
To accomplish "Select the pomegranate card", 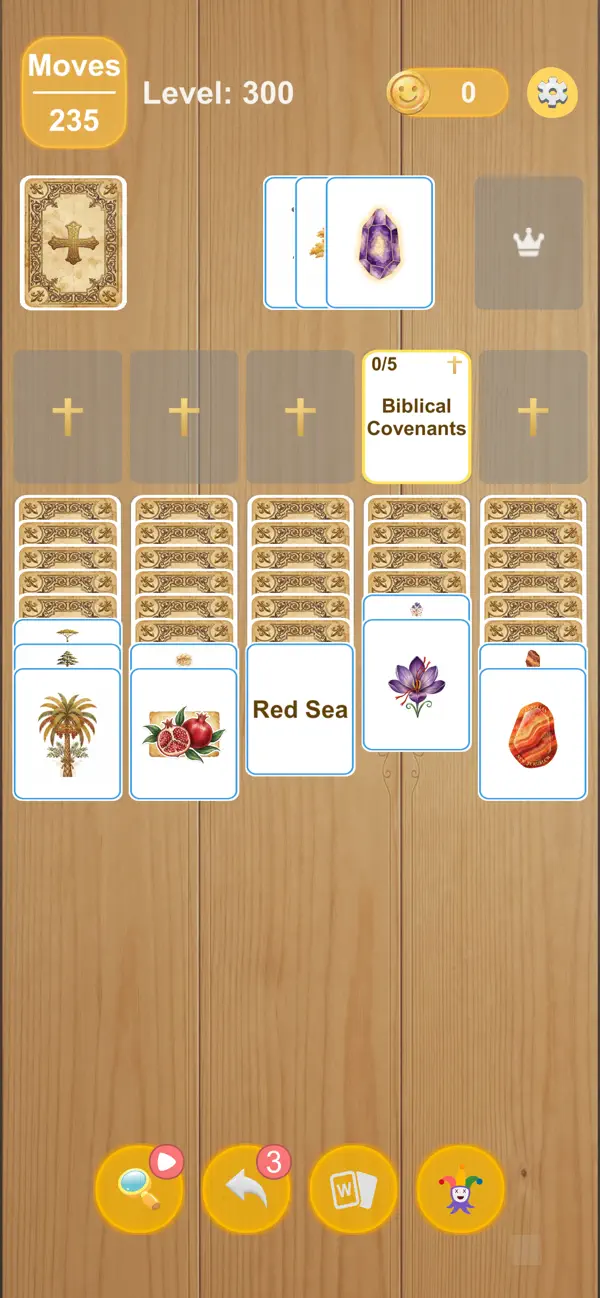I will coord(184,734).
